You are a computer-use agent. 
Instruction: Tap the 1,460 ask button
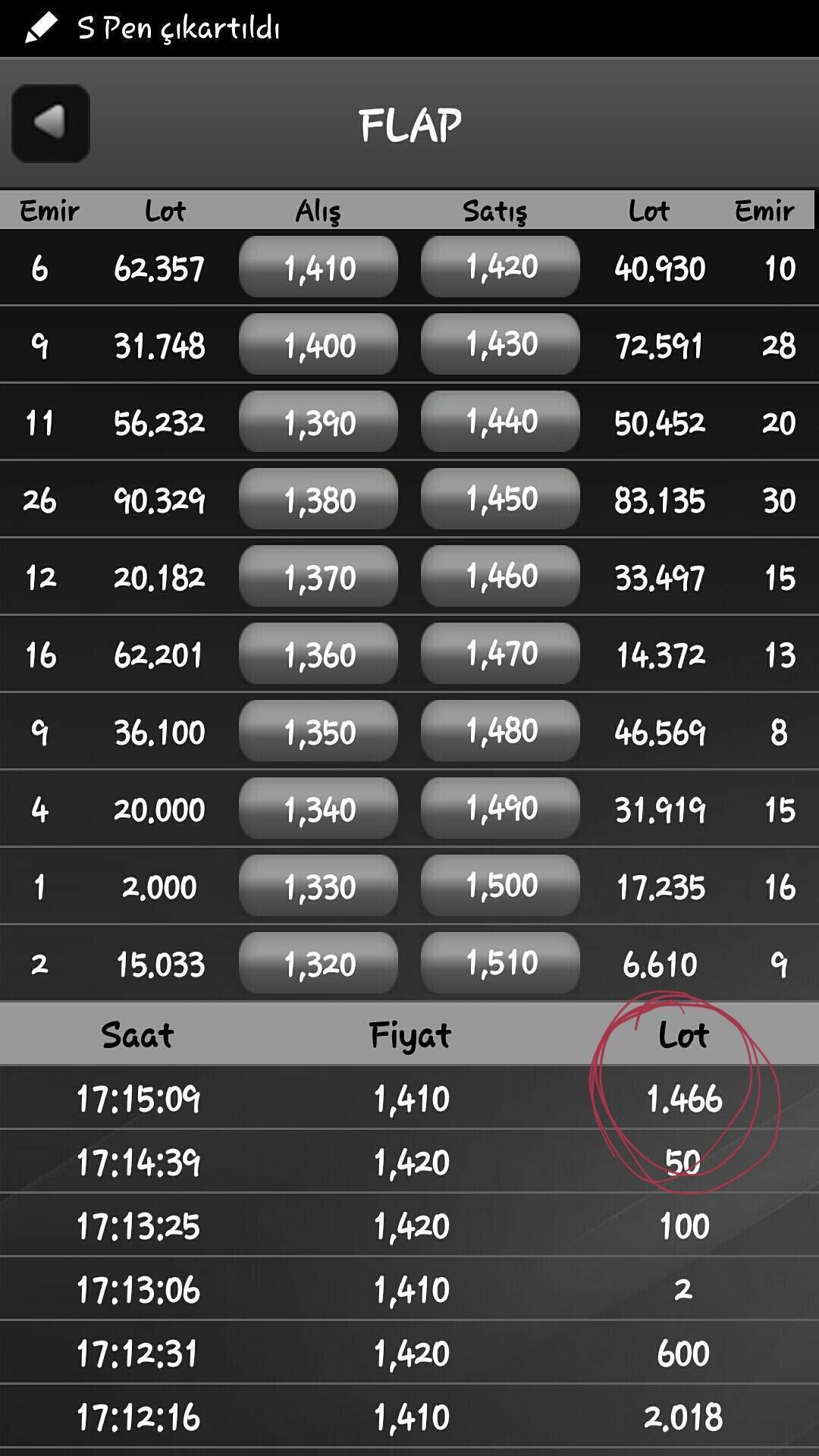coord(500,576)
